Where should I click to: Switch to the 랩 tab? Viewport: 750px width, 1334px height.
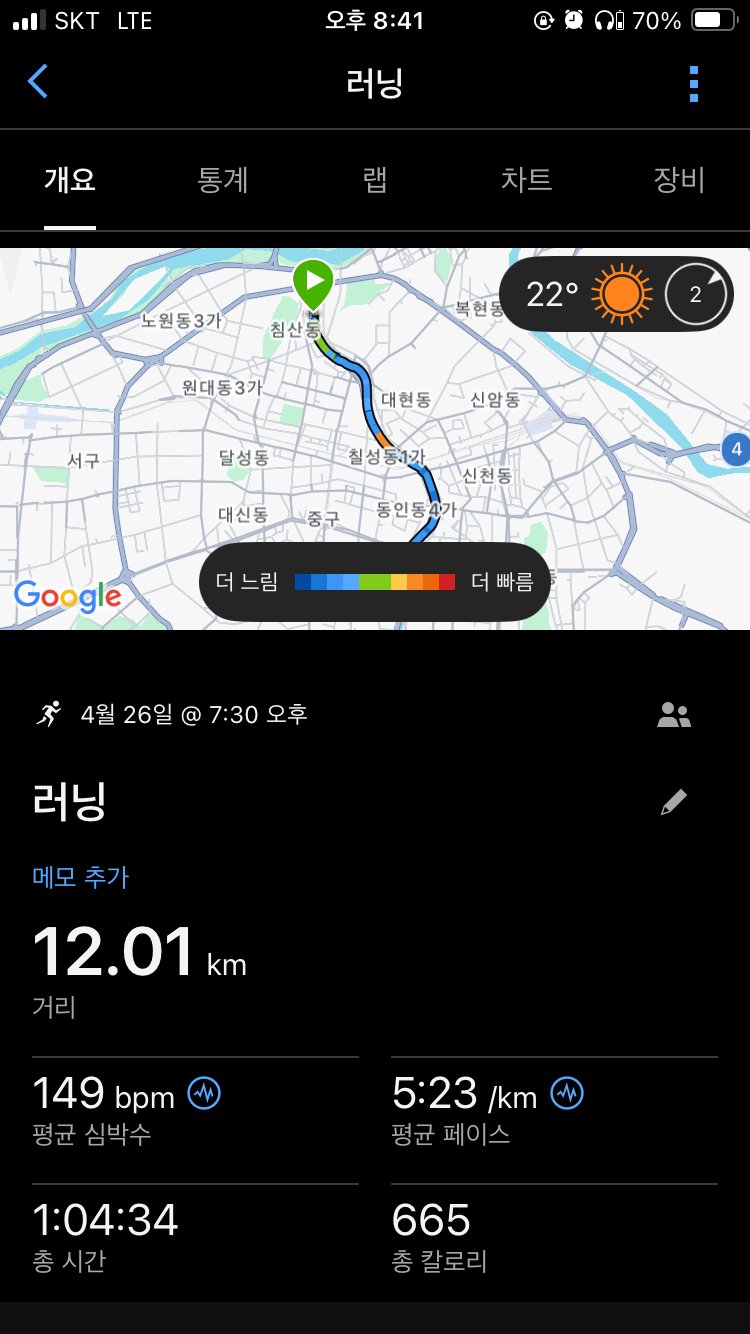pos(375,180)
